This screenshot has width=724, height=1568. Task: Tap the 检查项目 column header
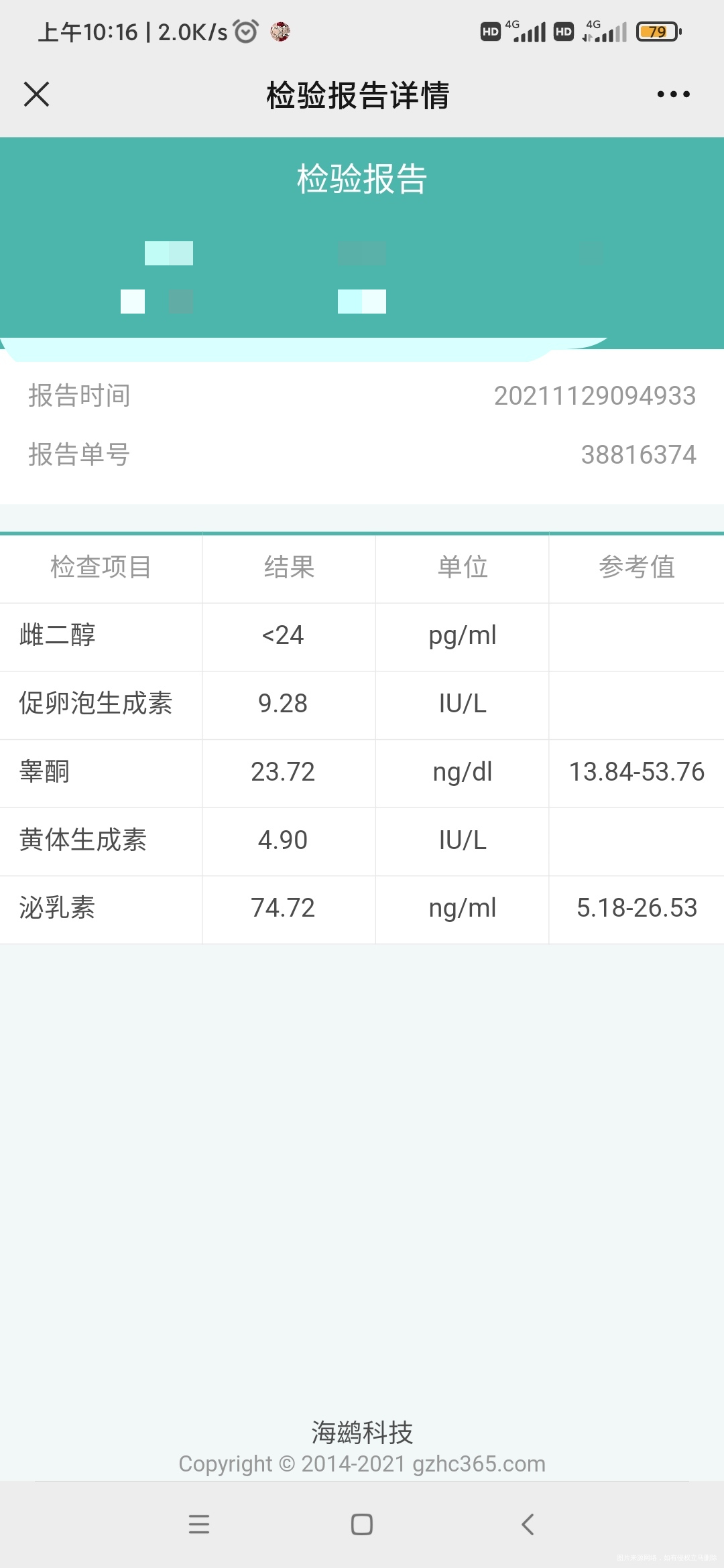pyautogui.click(x=101, y=568)
